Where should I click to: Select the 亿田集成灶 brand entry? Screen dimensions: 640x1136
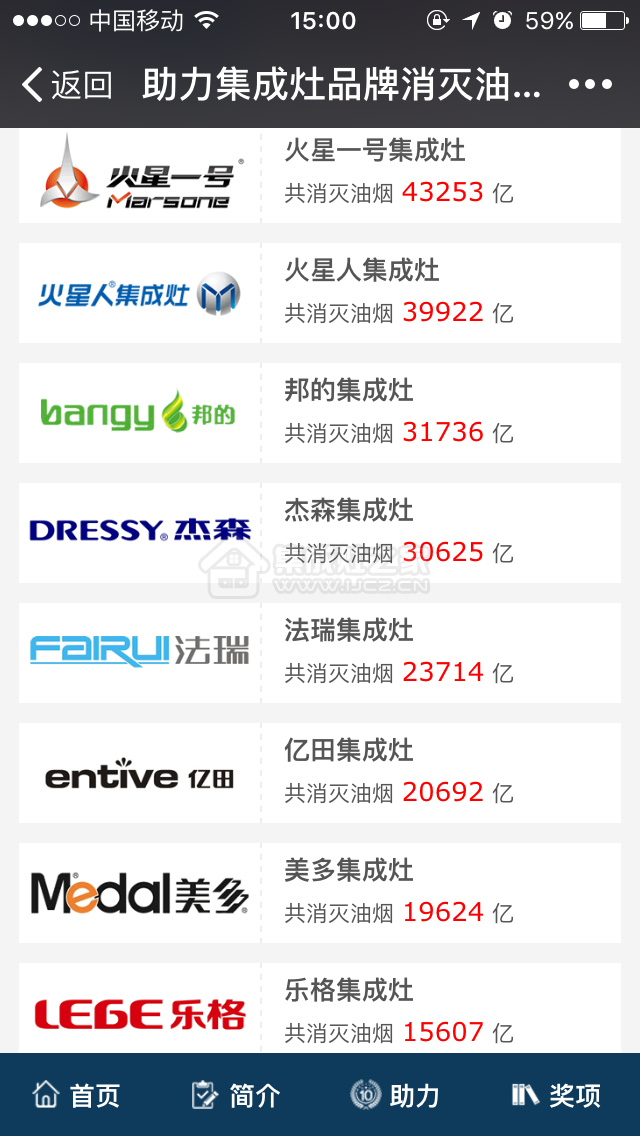pyautogui.click(x=320, y=773)
